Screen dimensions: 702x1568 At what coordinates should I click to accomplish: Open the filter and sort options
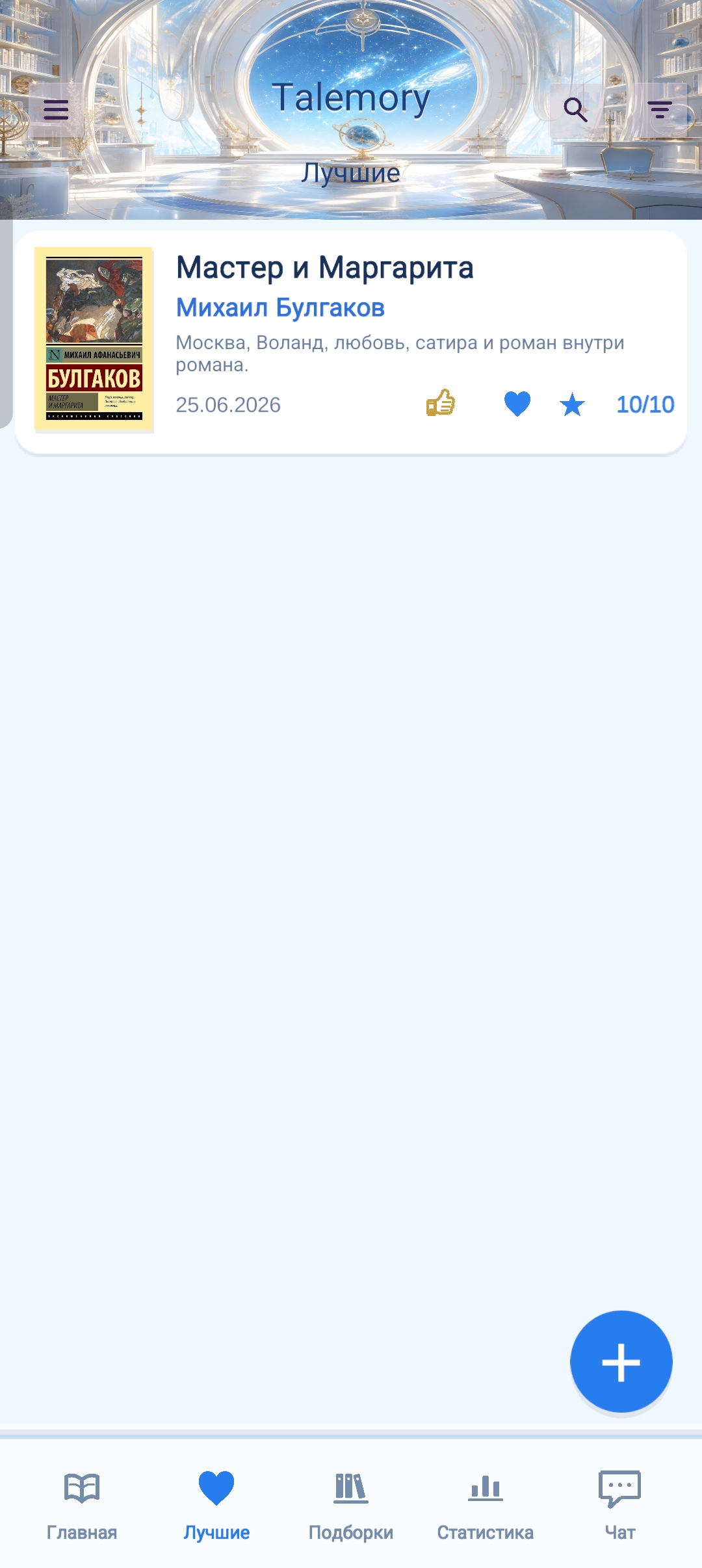[x=660, y=110]
